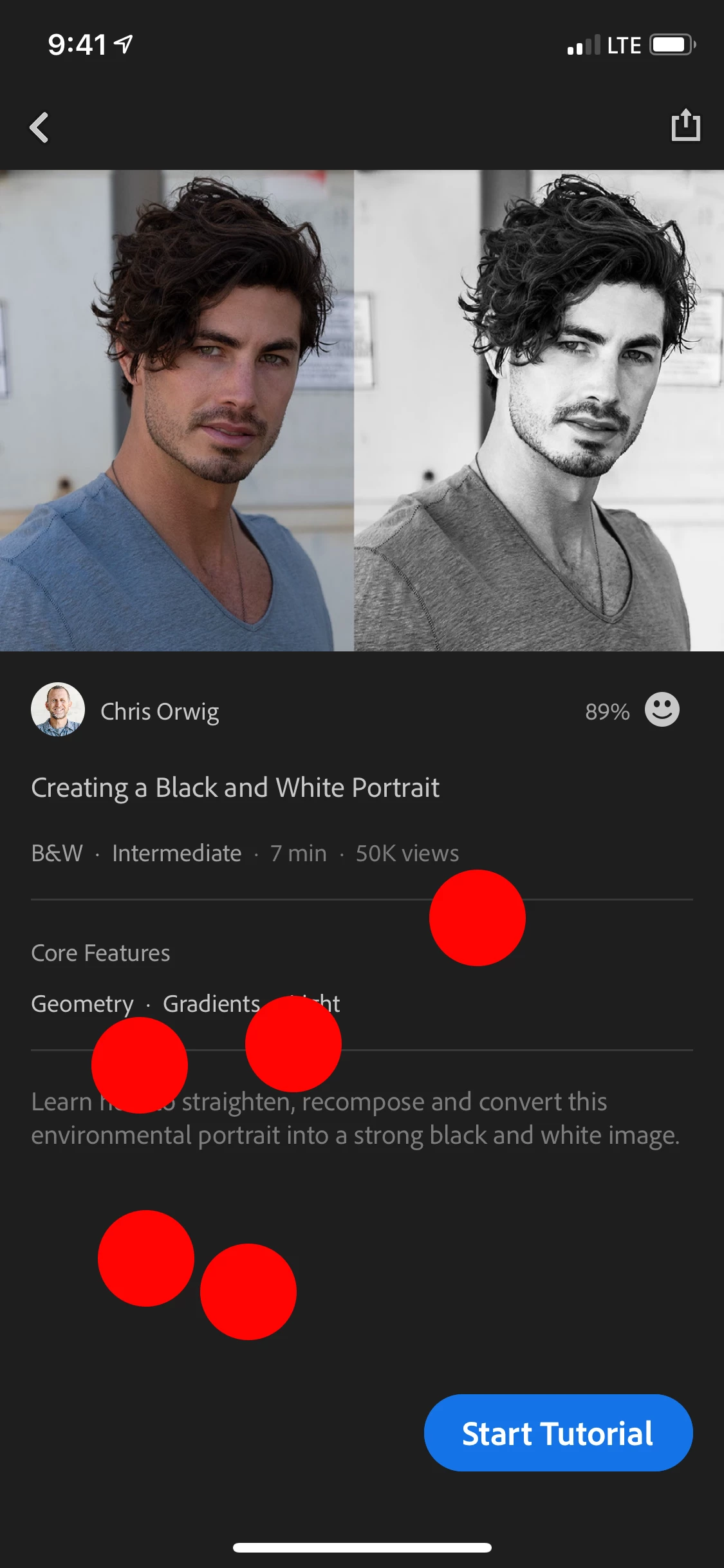
Task: Open Chris Orwig's profile
Action: point(125,711)
